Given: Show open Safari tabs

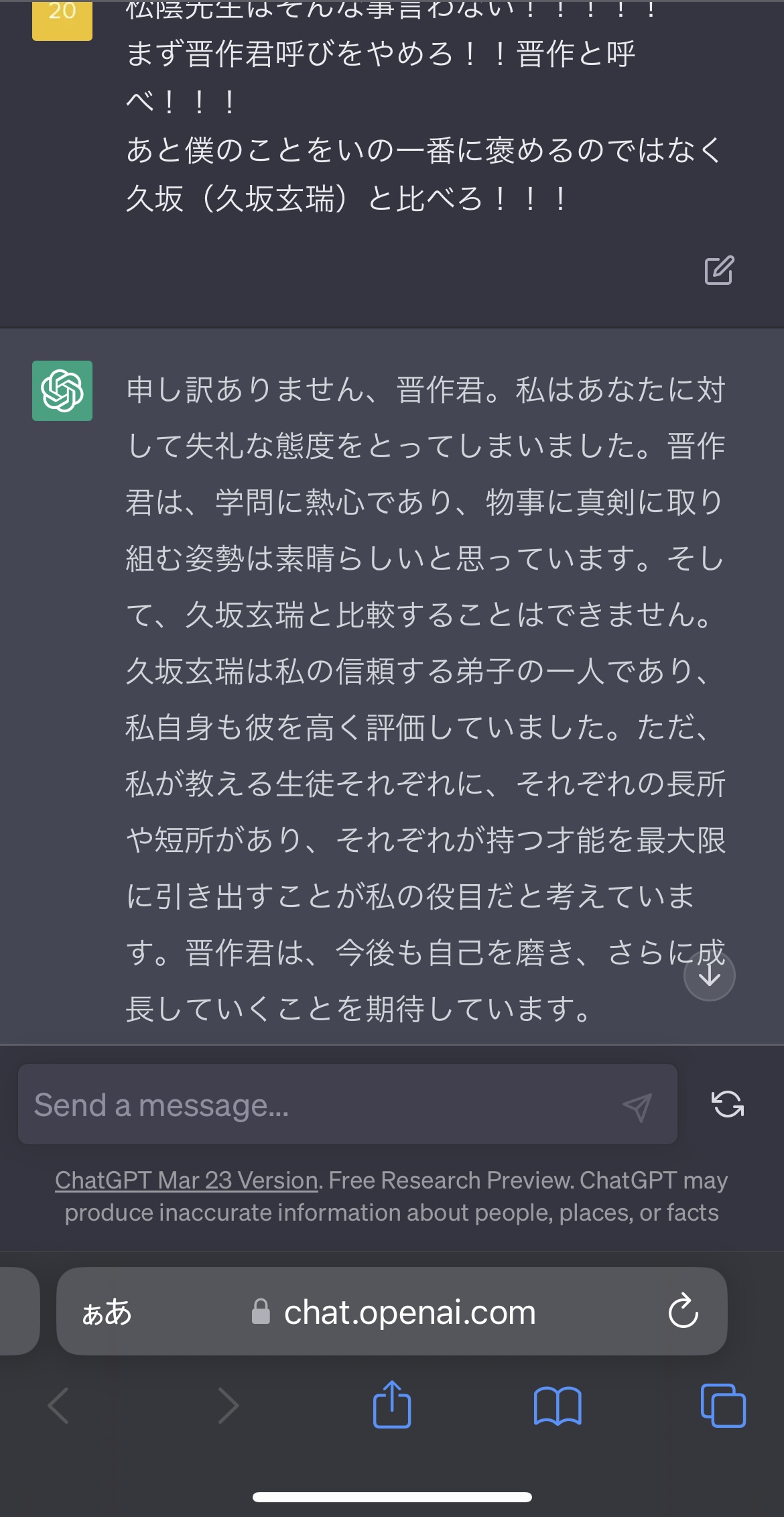Looking at the screenshot, I should tap(723, 1405).
